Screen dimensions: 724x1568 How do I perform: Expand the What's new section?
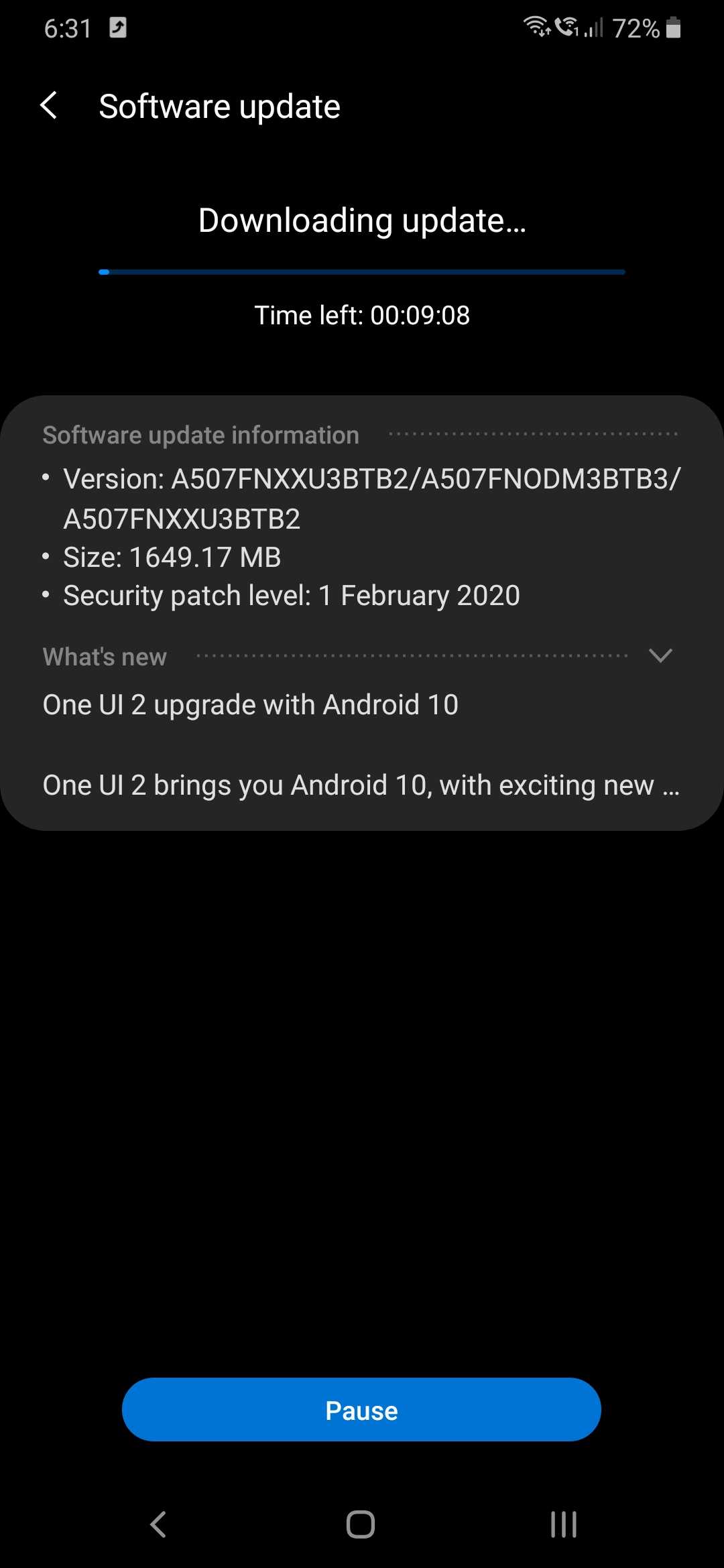(660, 655)
